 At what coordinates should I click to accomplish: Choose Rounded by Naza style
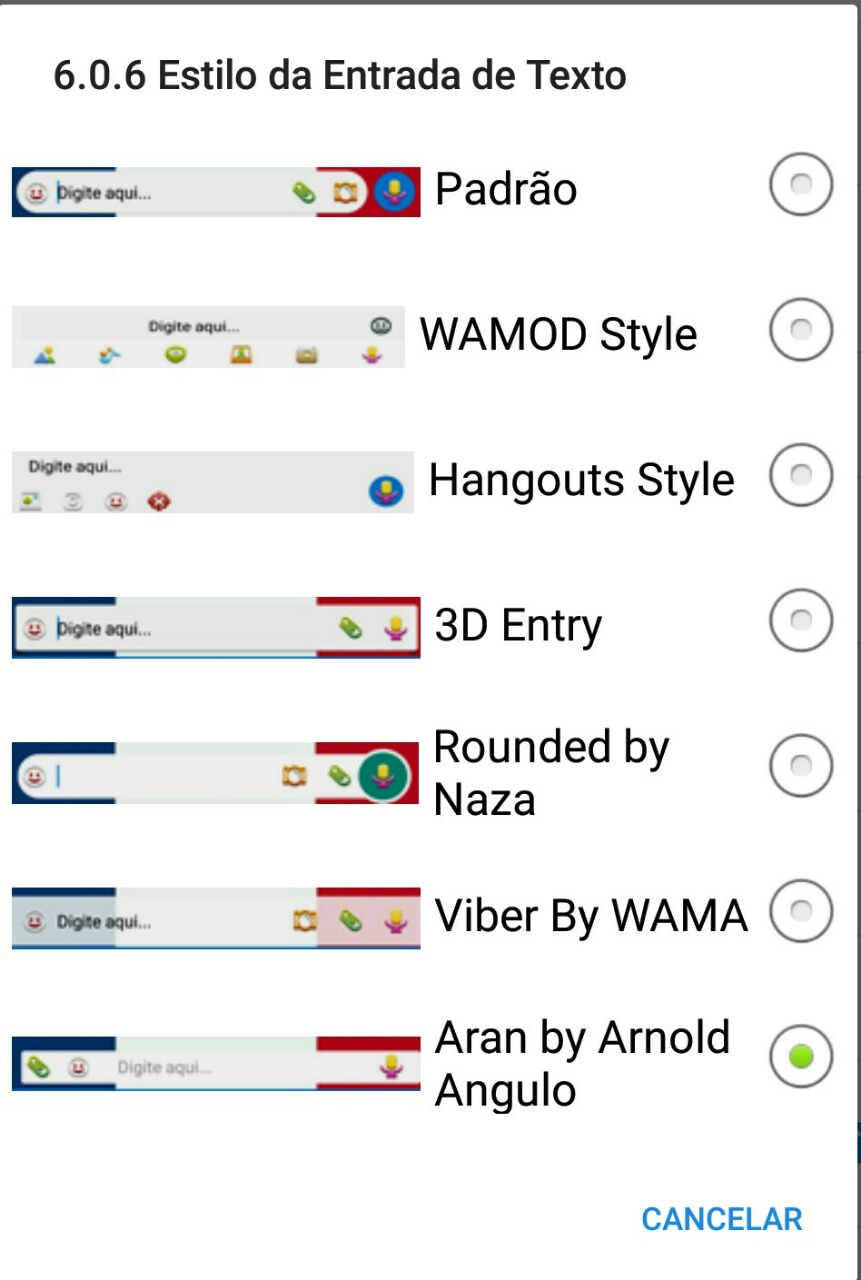800,766
